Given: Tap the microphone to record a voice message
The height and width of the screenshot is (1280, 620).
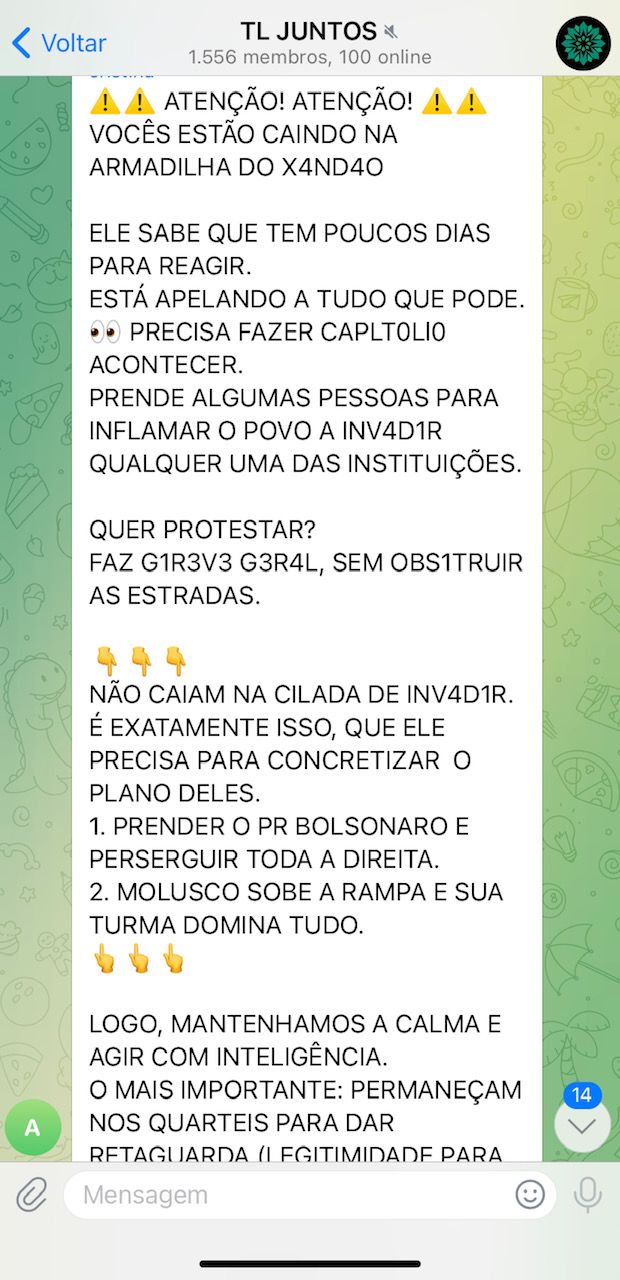Looking at the screenshot, I should 588,1194.
